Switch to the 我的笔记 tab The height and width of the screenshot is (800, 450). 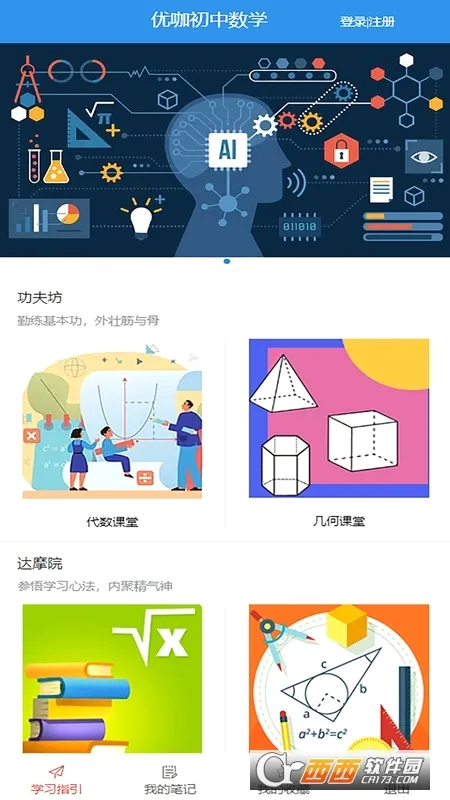[x=169, y=780]
